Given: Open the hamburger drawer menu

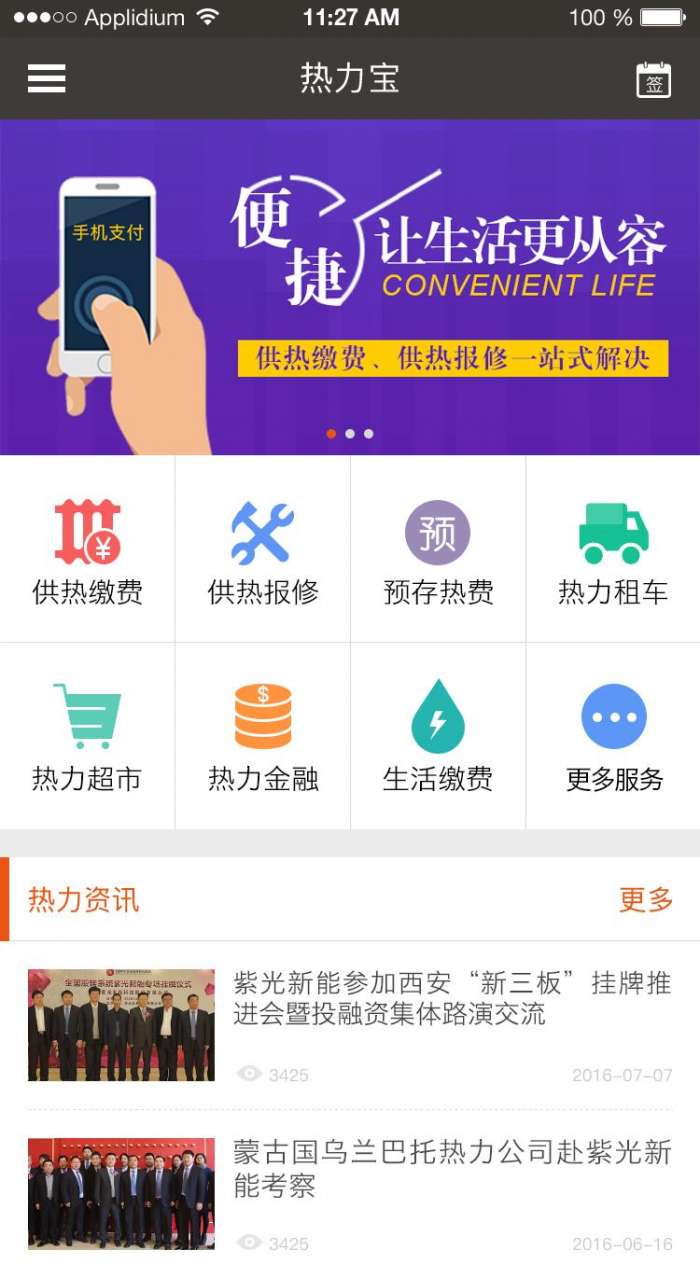Looking at the screenshot, I should click(46, 79).
